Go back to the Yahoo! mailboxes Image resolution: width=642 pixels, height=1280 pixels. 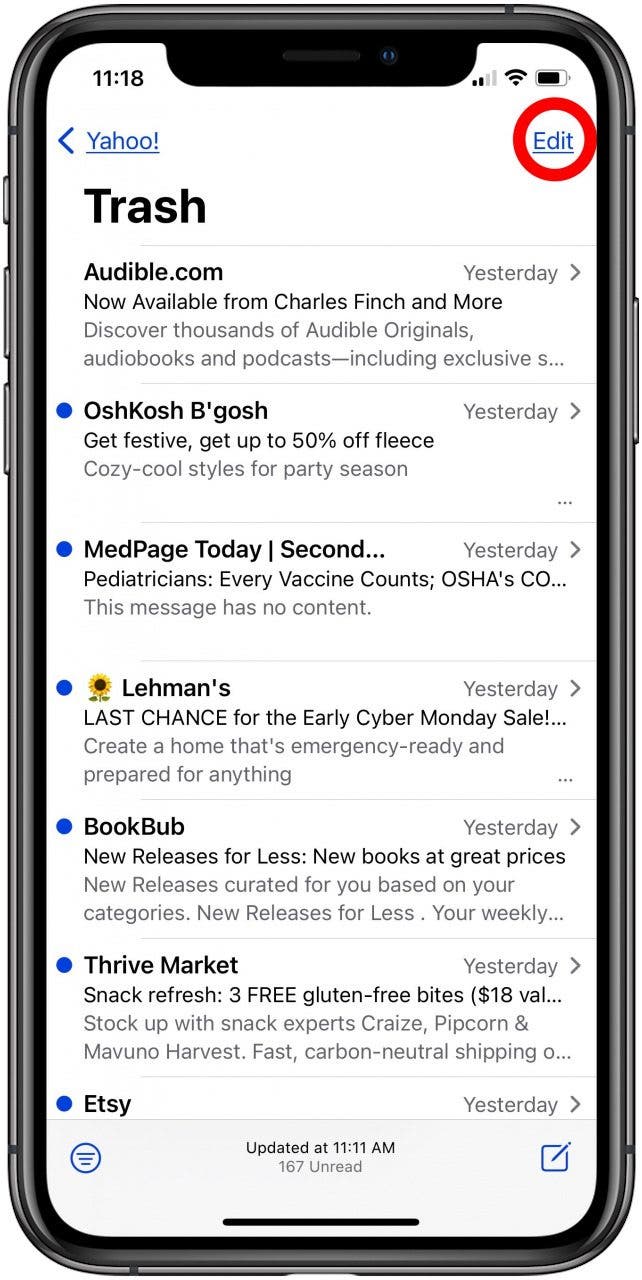point(109,141)
